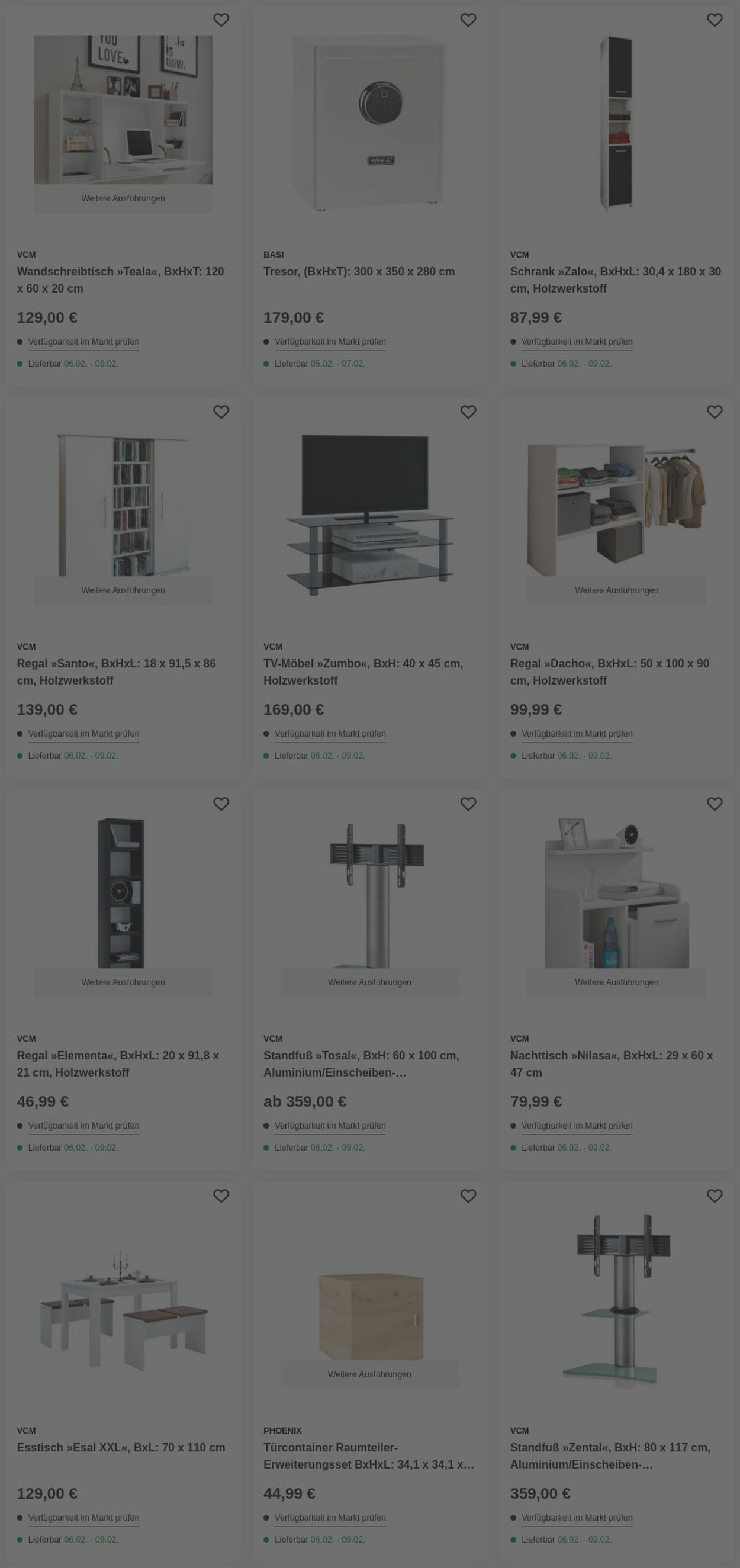This screenshot has height=1568, width=740.
Task: View the Standfuß »Tosal« product
Action: [x=361, y=1063]
